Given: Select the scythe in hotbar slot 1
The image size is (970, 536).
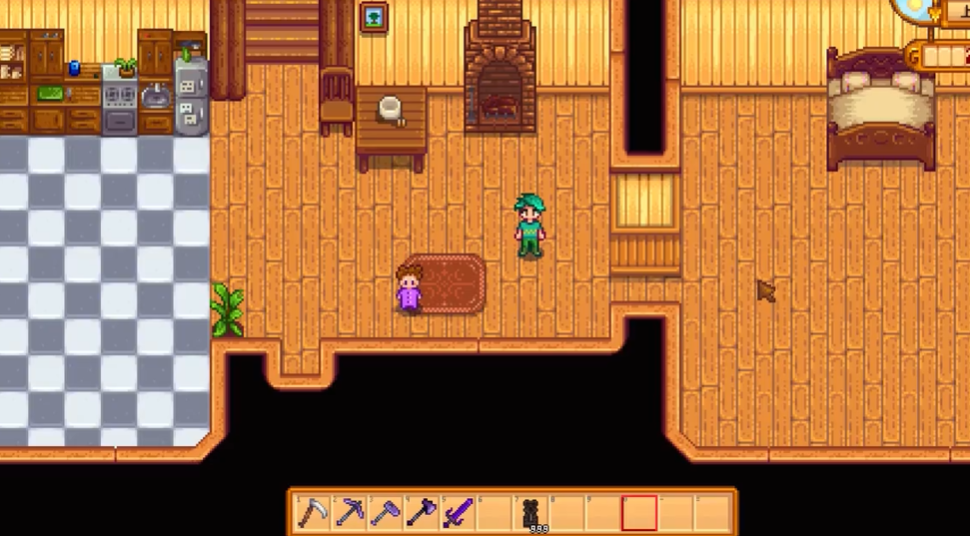Looking at the screenshot, I should click(x=314, y=513).
